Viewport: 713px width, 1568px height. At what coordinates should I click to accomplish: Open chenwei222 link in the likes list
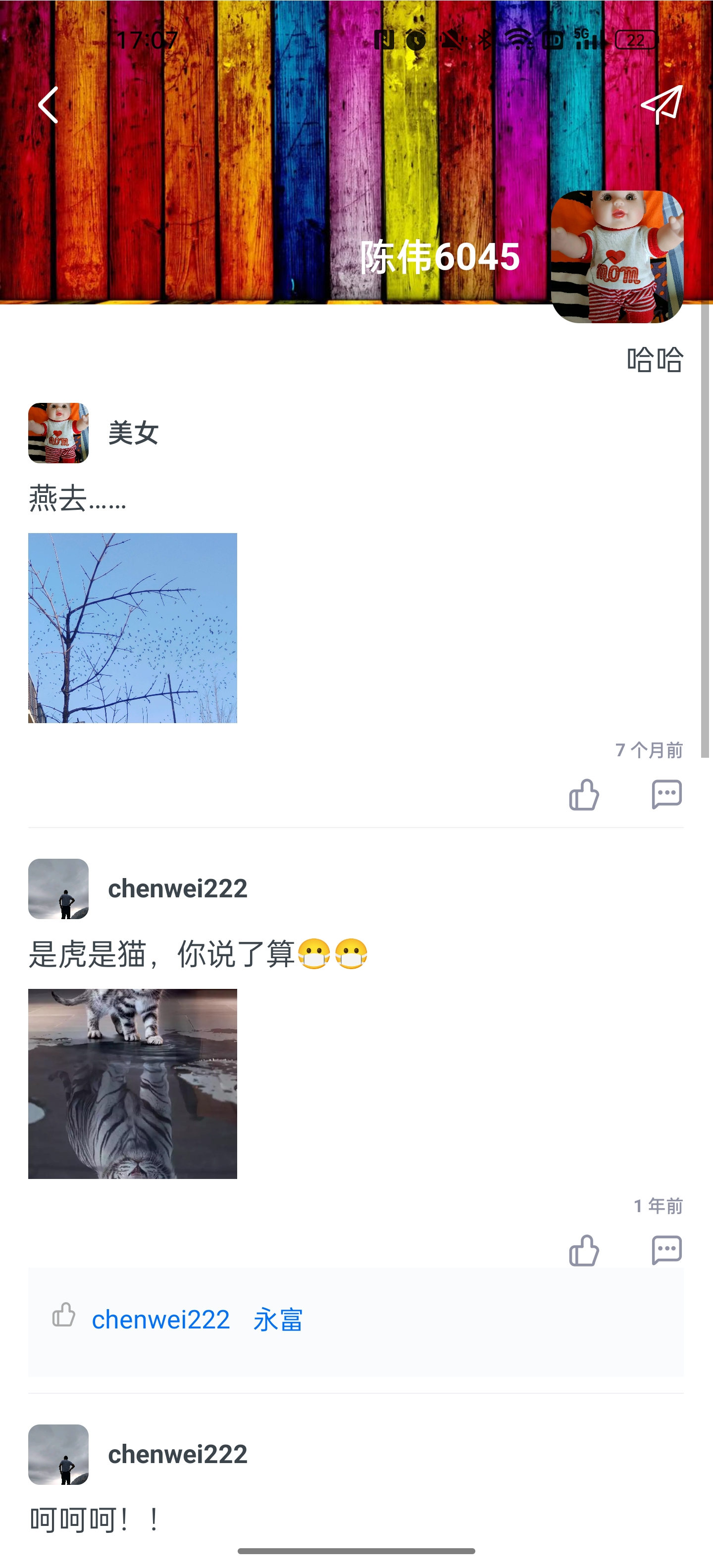click(x=161, y=1320)
